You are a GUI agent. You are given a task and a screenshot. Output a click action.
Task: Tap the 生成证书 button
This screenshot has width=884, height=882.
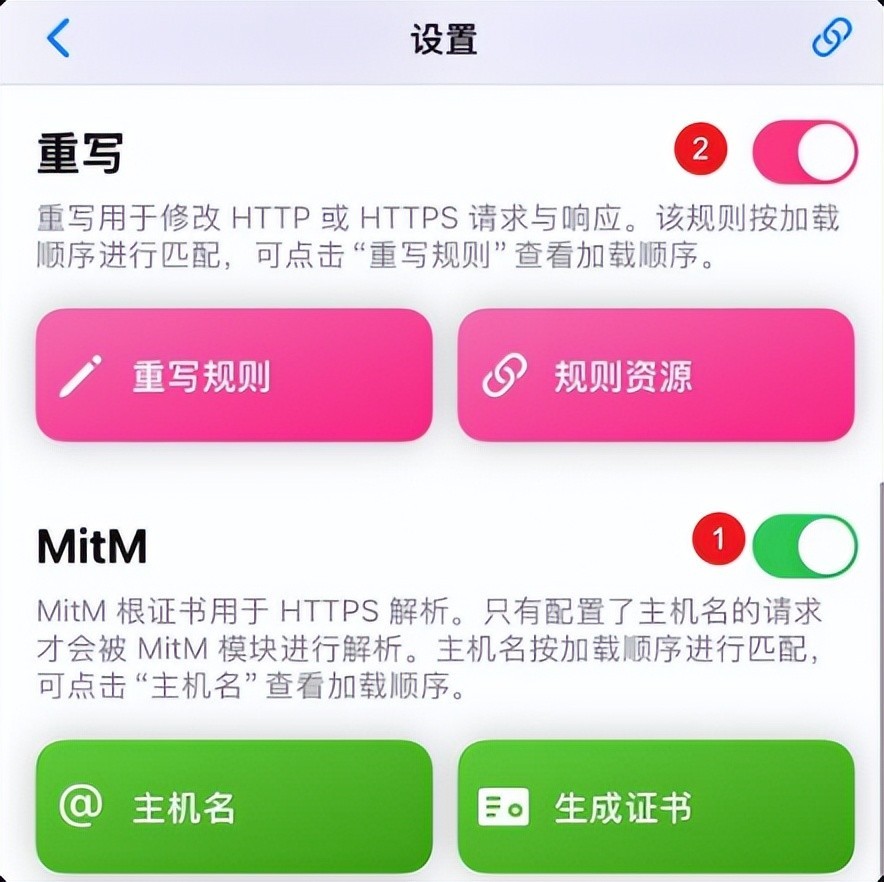(656, 806)
